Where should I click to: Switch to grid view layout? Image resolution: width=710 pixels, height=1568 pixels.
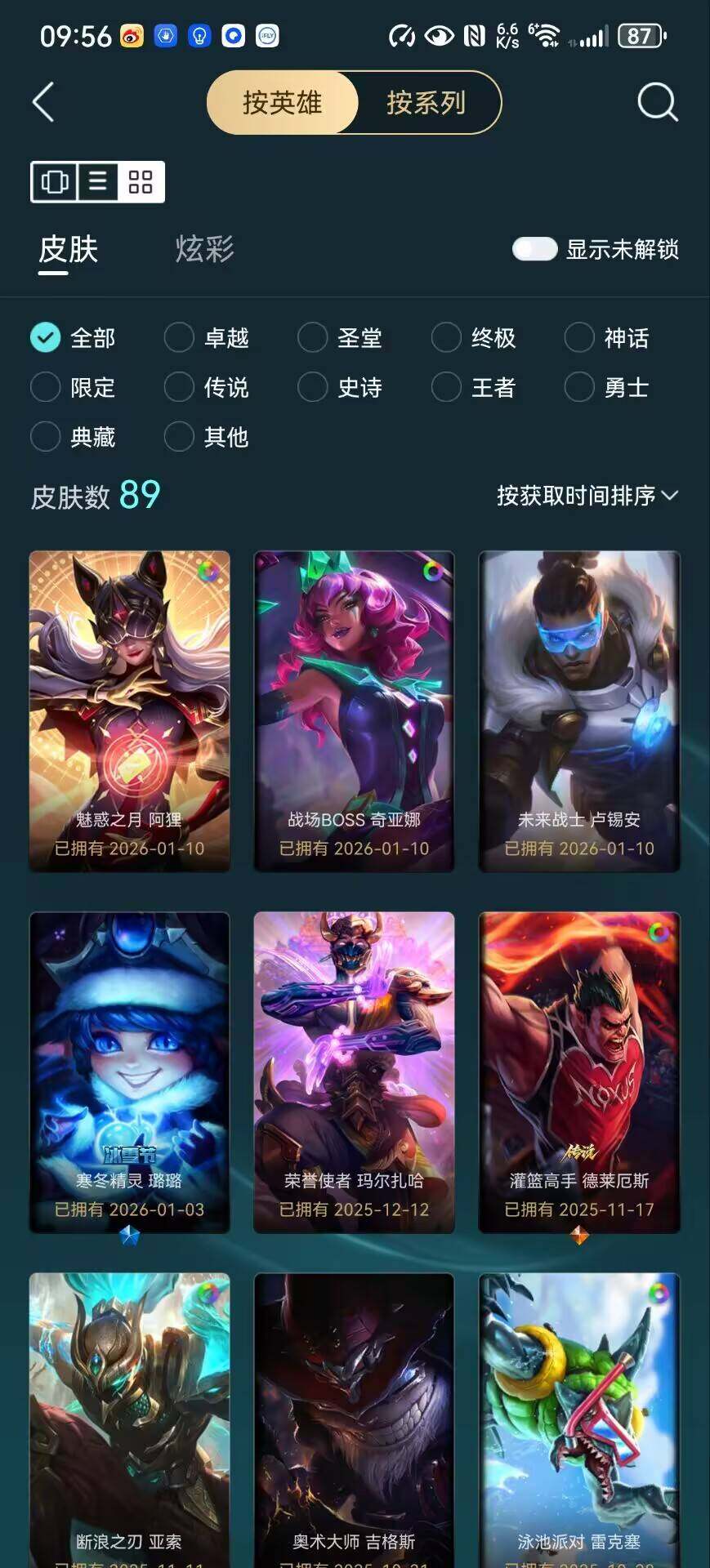tap(141, 181)
